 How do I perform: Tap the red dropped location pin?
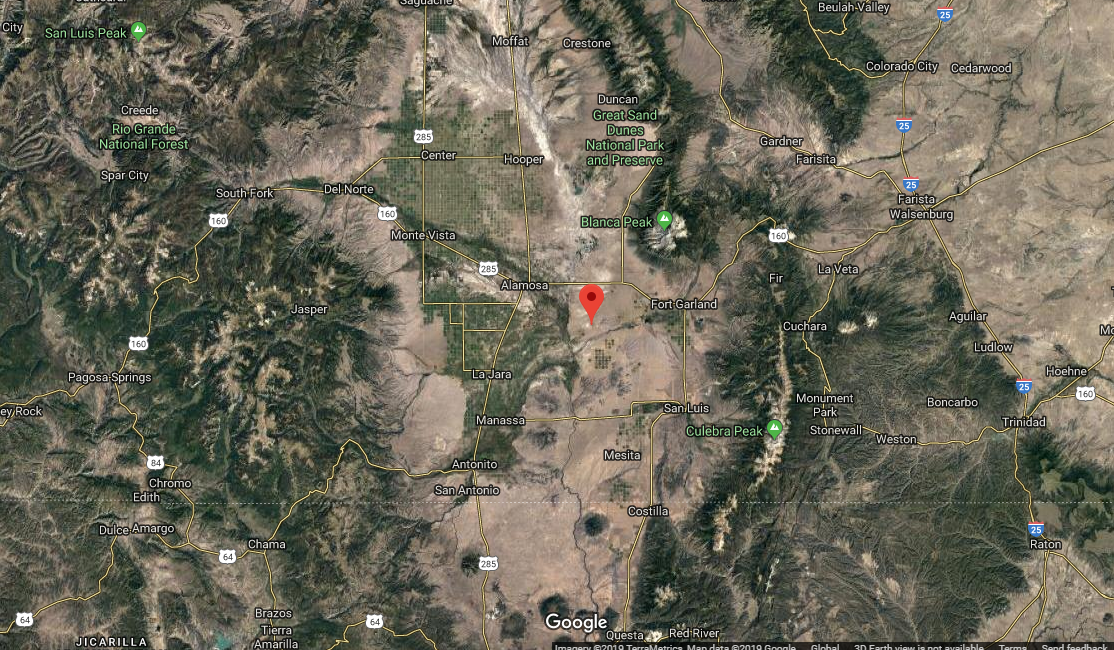tap(591, 300)
